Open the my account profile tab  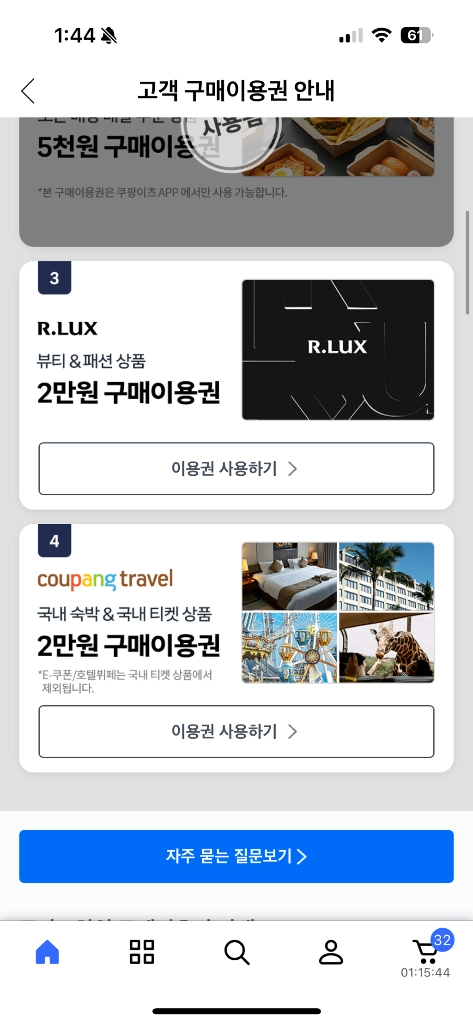(331, 953)
